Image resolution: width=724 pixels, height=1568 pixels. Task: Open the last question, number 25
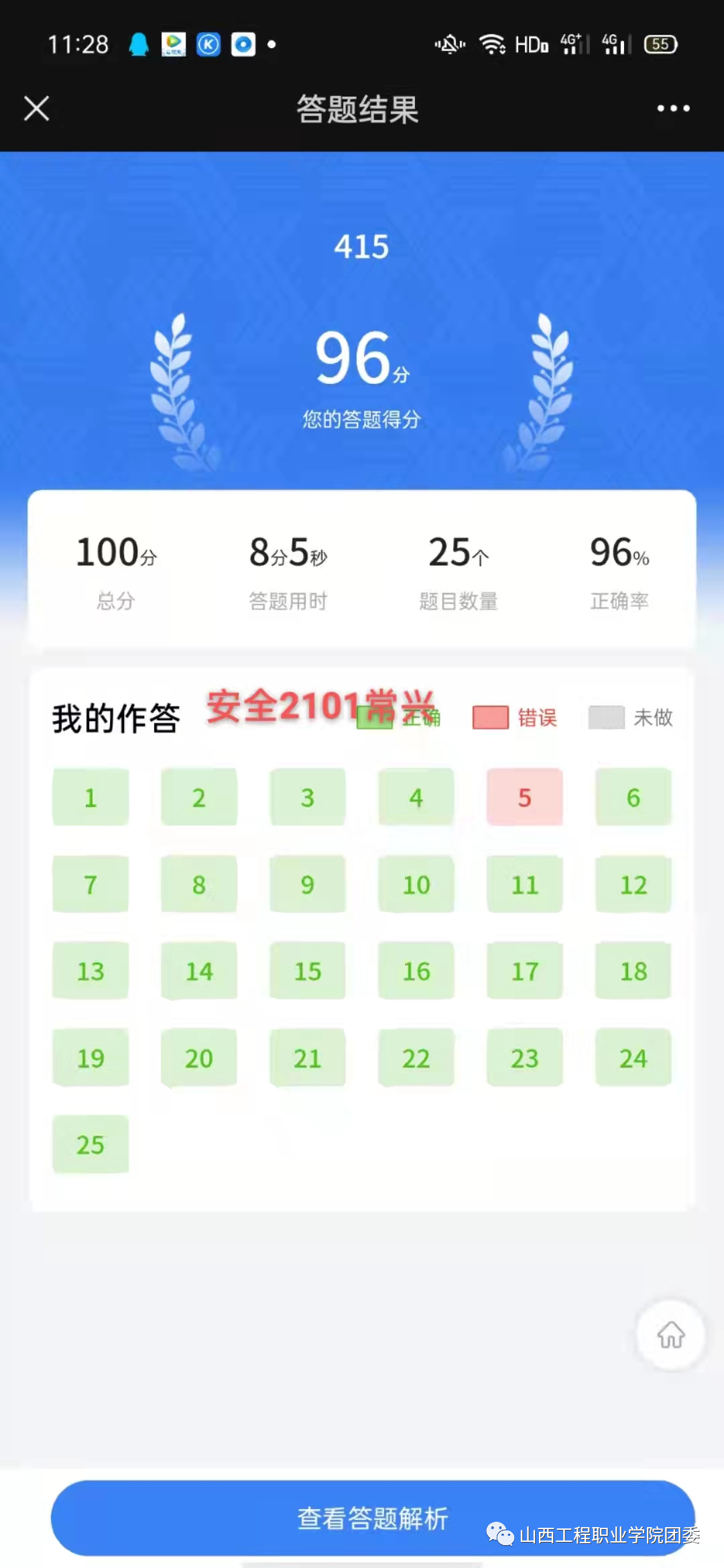[90, 1144]
